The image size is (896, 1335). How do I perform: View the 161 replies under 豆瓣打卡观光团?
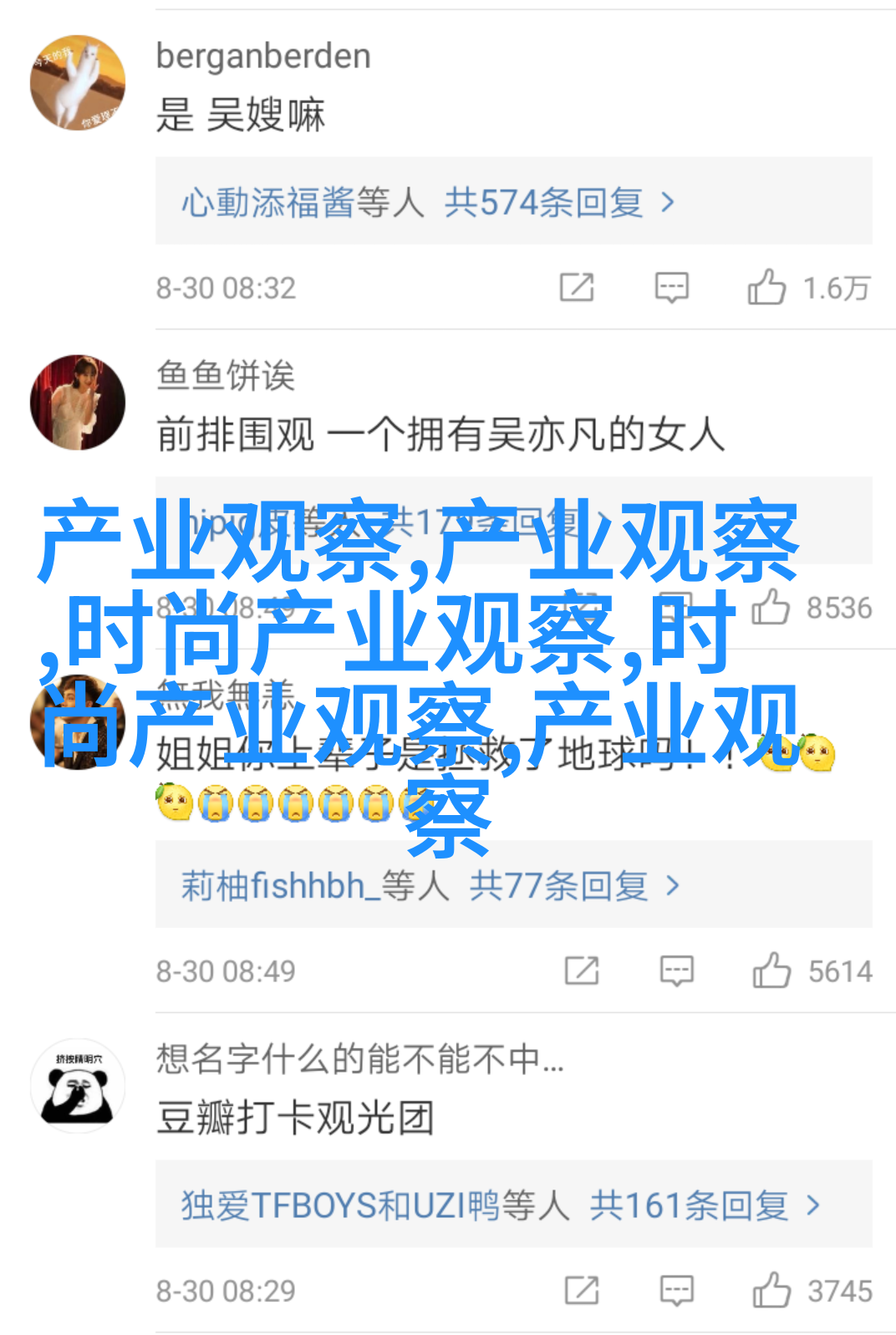[x=501, y=1205]
